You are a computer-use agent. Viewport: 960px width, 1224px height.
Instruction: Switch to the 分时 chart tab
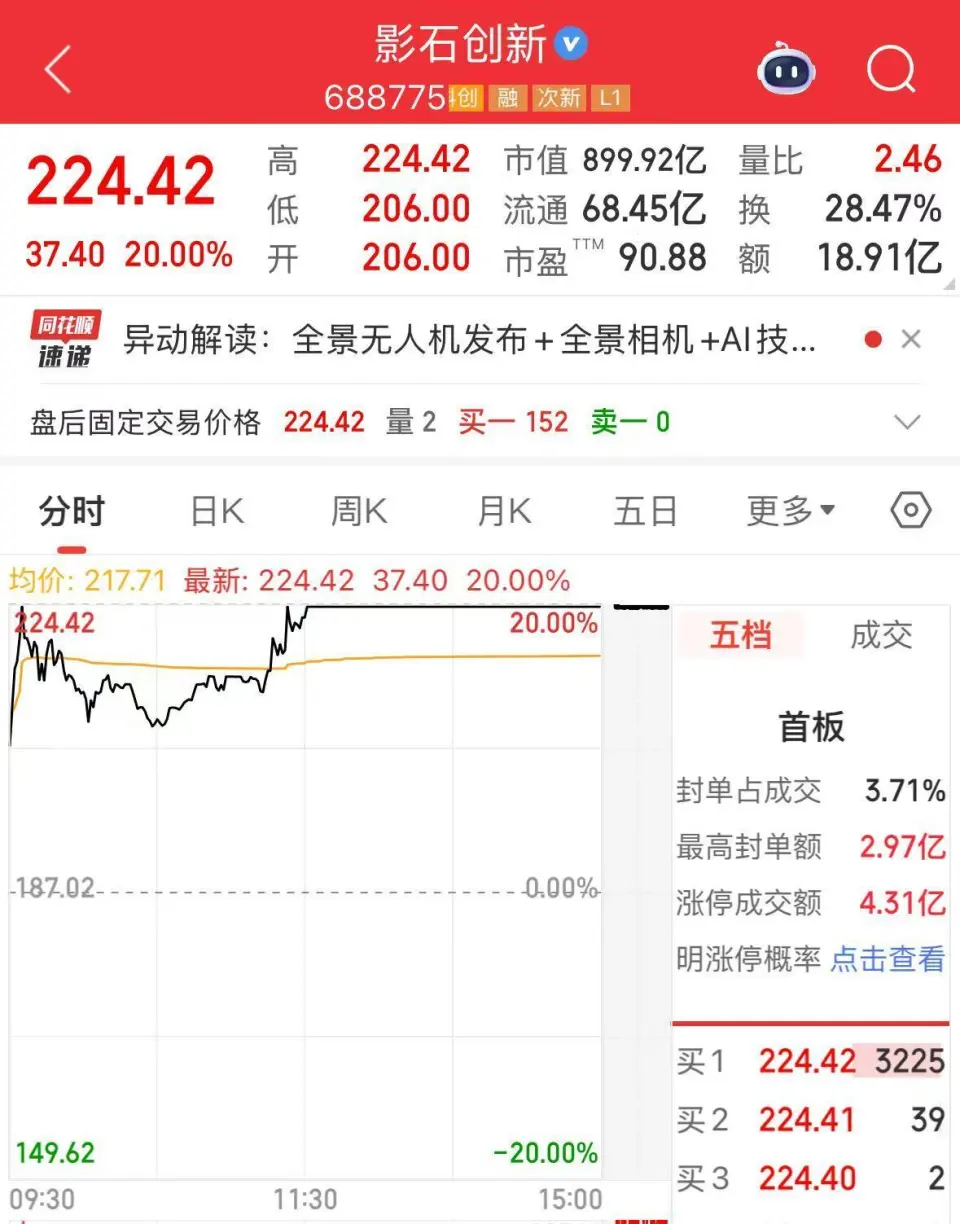point(72,512)
